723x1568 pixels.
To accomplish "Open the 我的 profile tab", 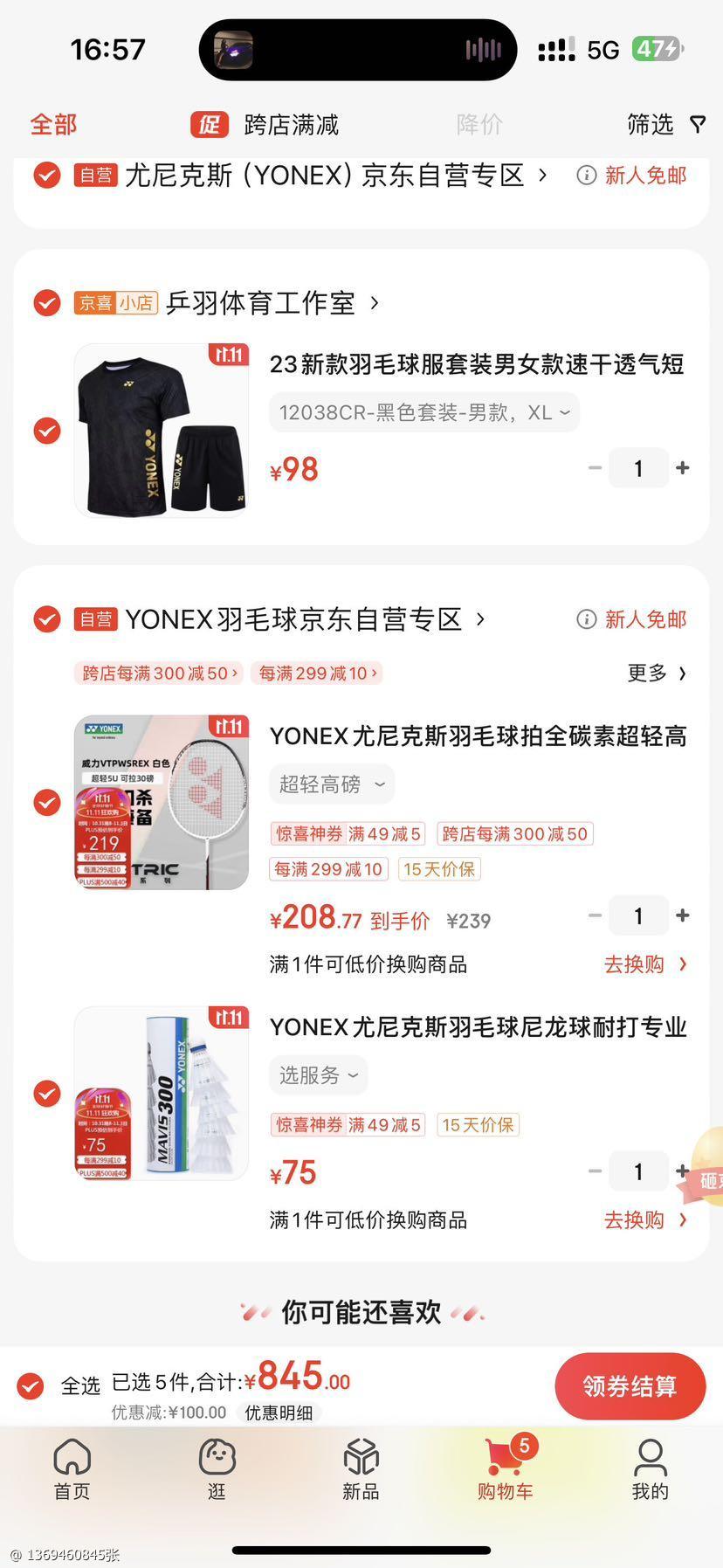I will tap(650, 1469).
